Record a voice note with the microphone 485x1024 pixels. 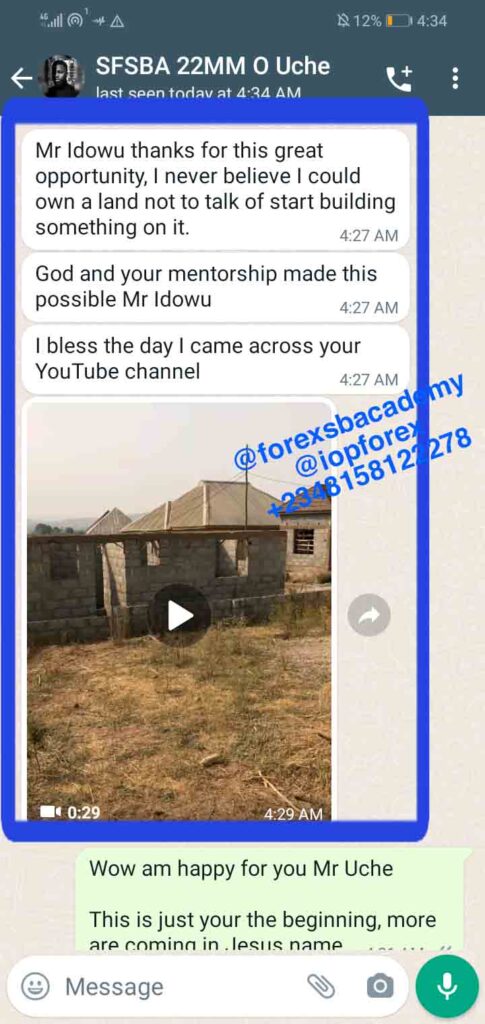point(447,986)
